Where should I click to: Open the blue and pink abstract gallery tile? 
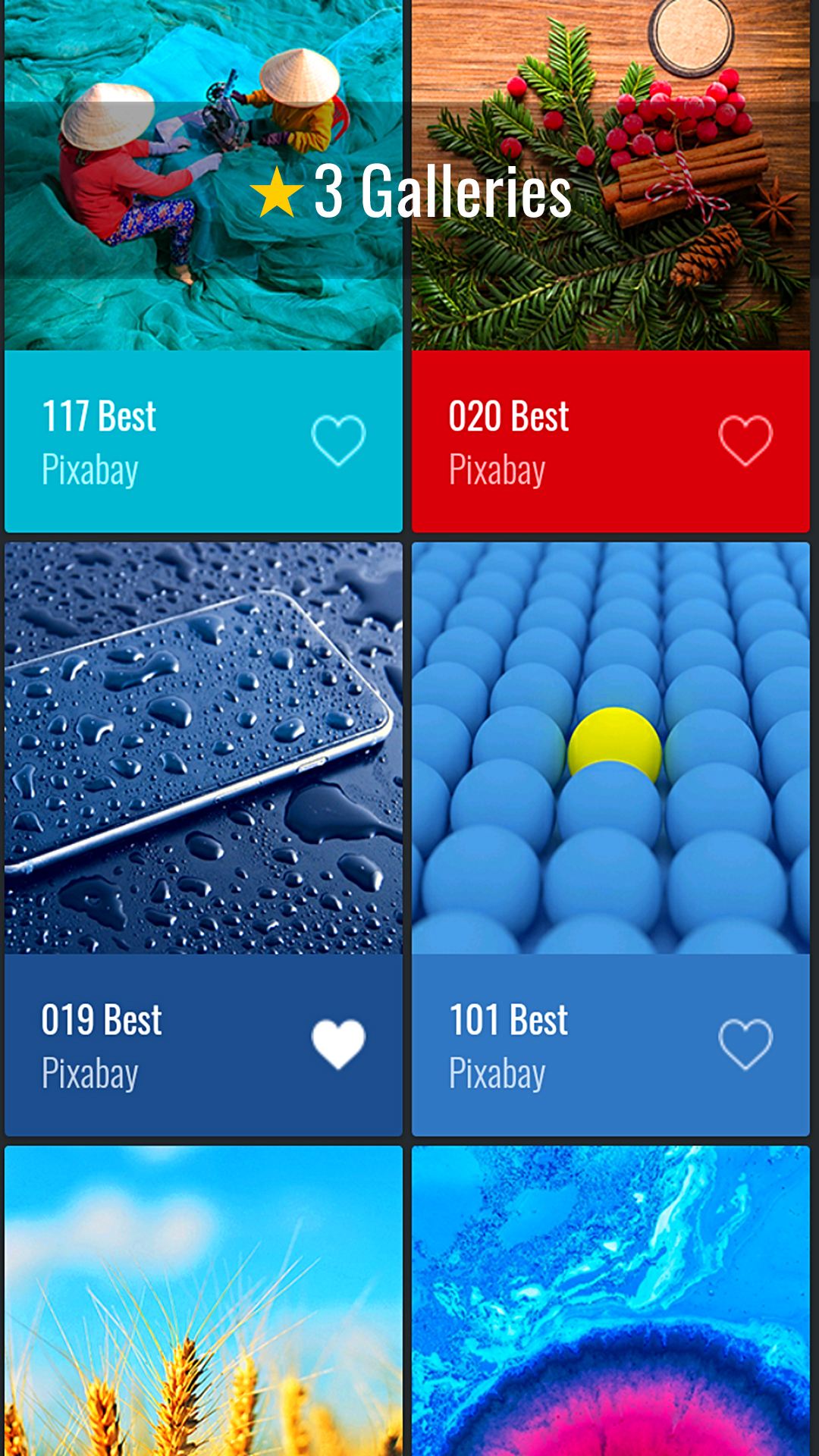[610, 1301]
